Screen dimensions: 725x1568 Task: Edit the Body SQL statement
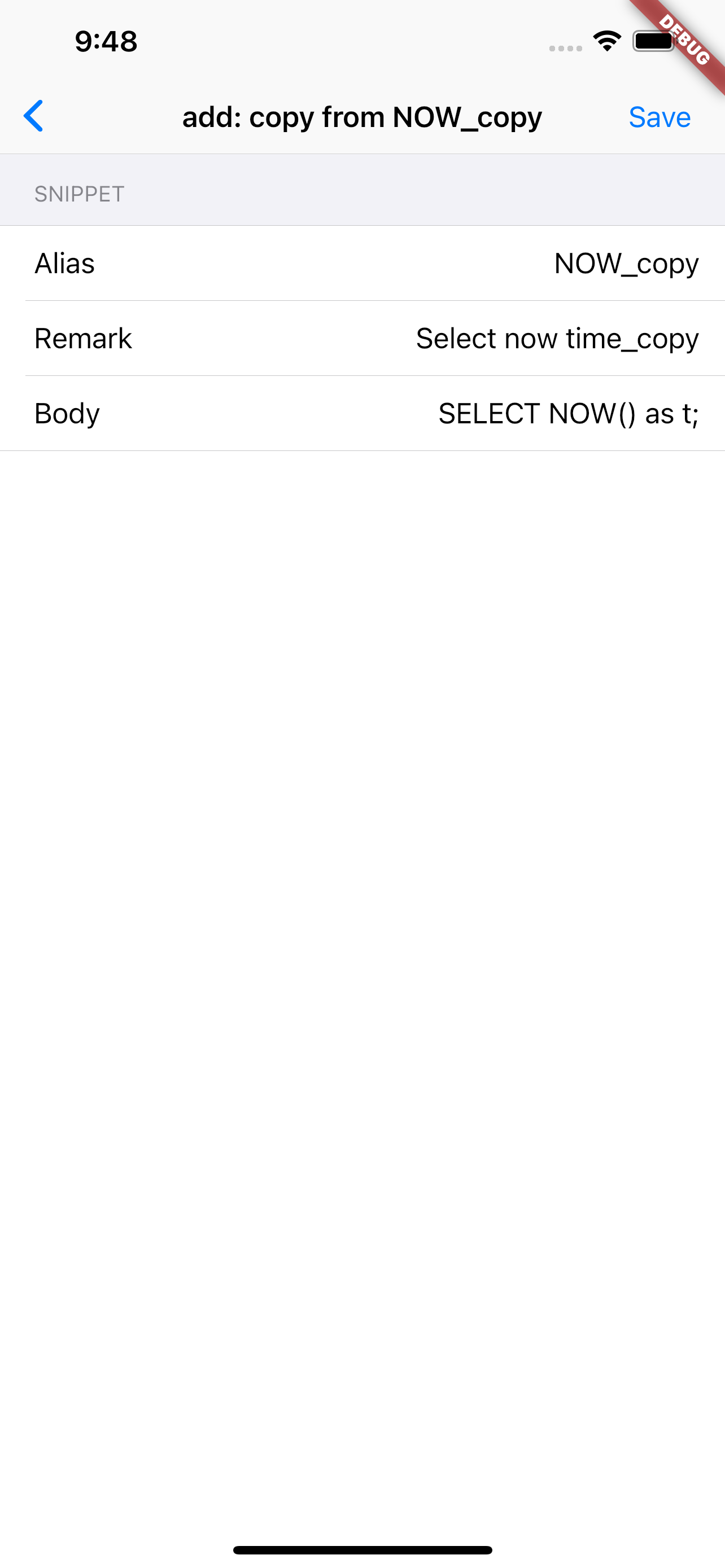(363, 413)
